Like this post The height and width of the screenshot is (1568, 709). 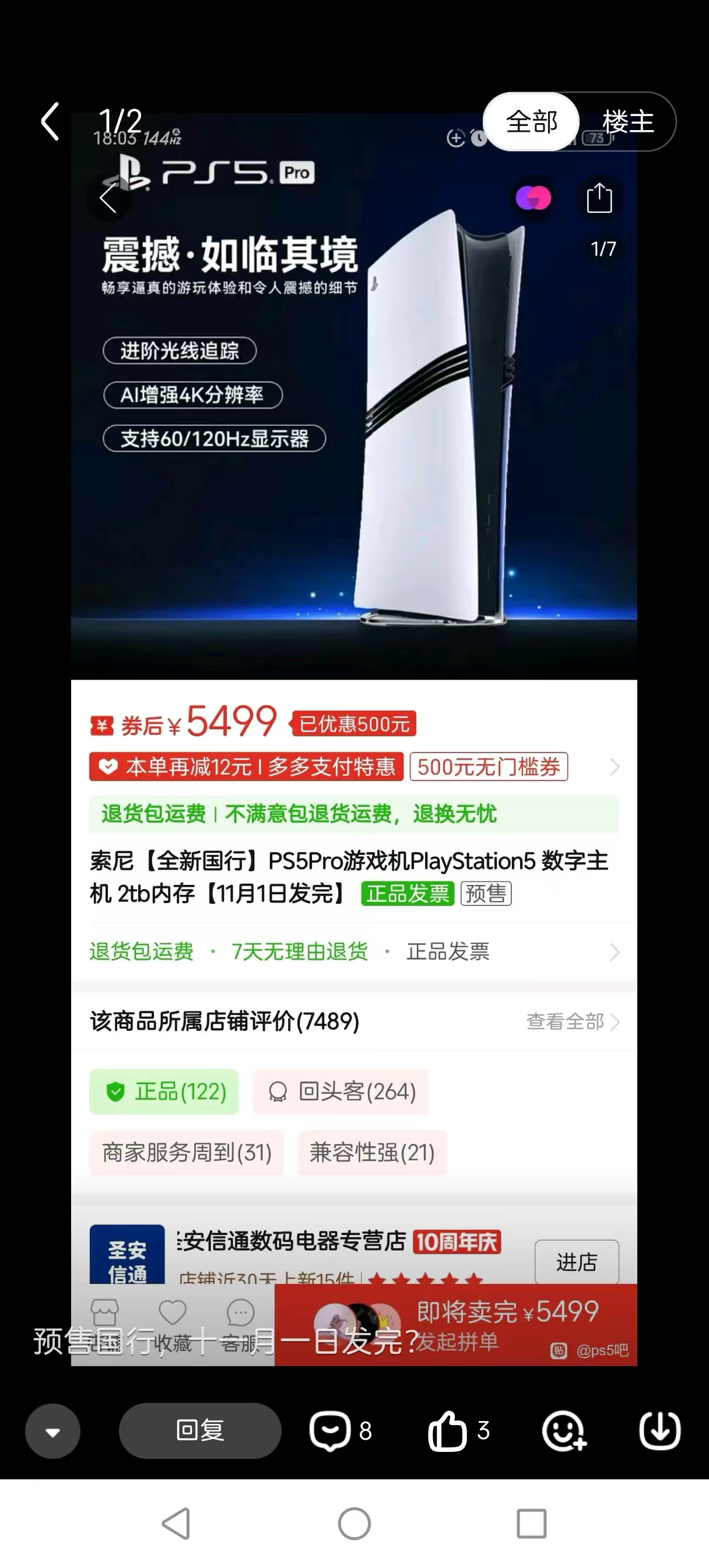pos(458,1430)
